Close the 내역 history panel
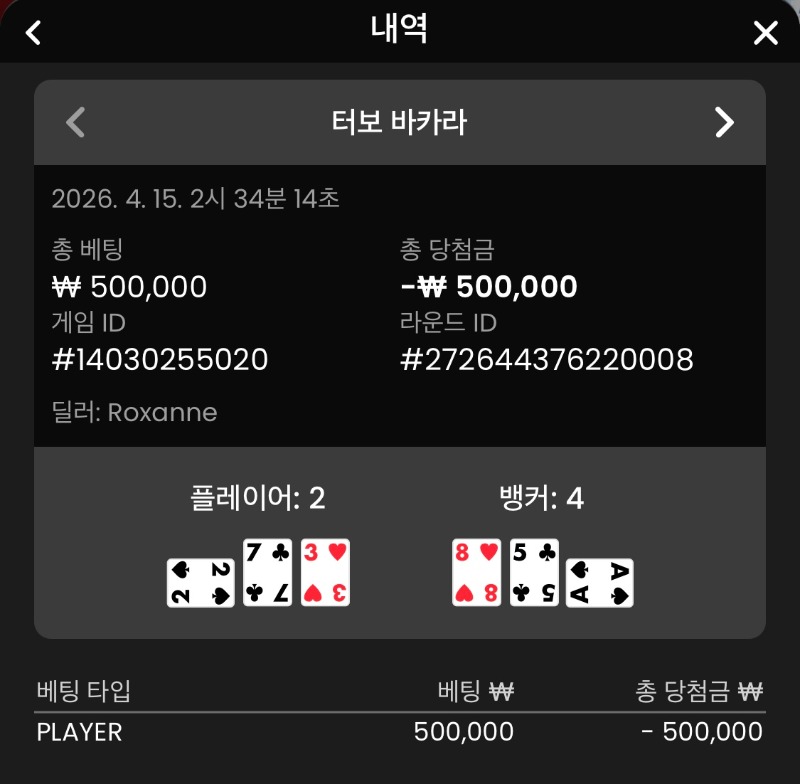 click(765, 33)
